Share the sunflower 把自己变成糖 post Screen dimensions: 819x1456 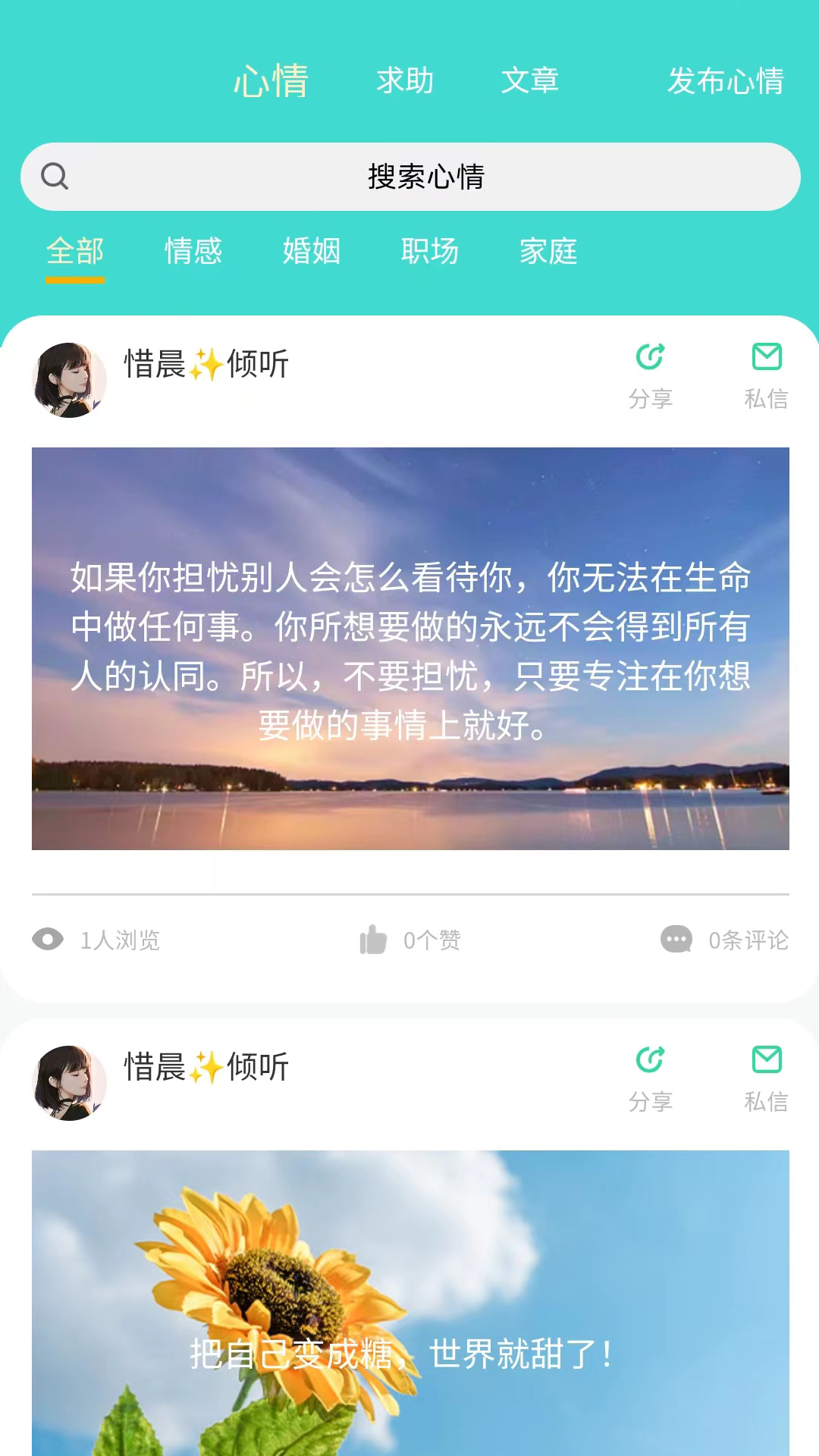tap(650, 1080)
